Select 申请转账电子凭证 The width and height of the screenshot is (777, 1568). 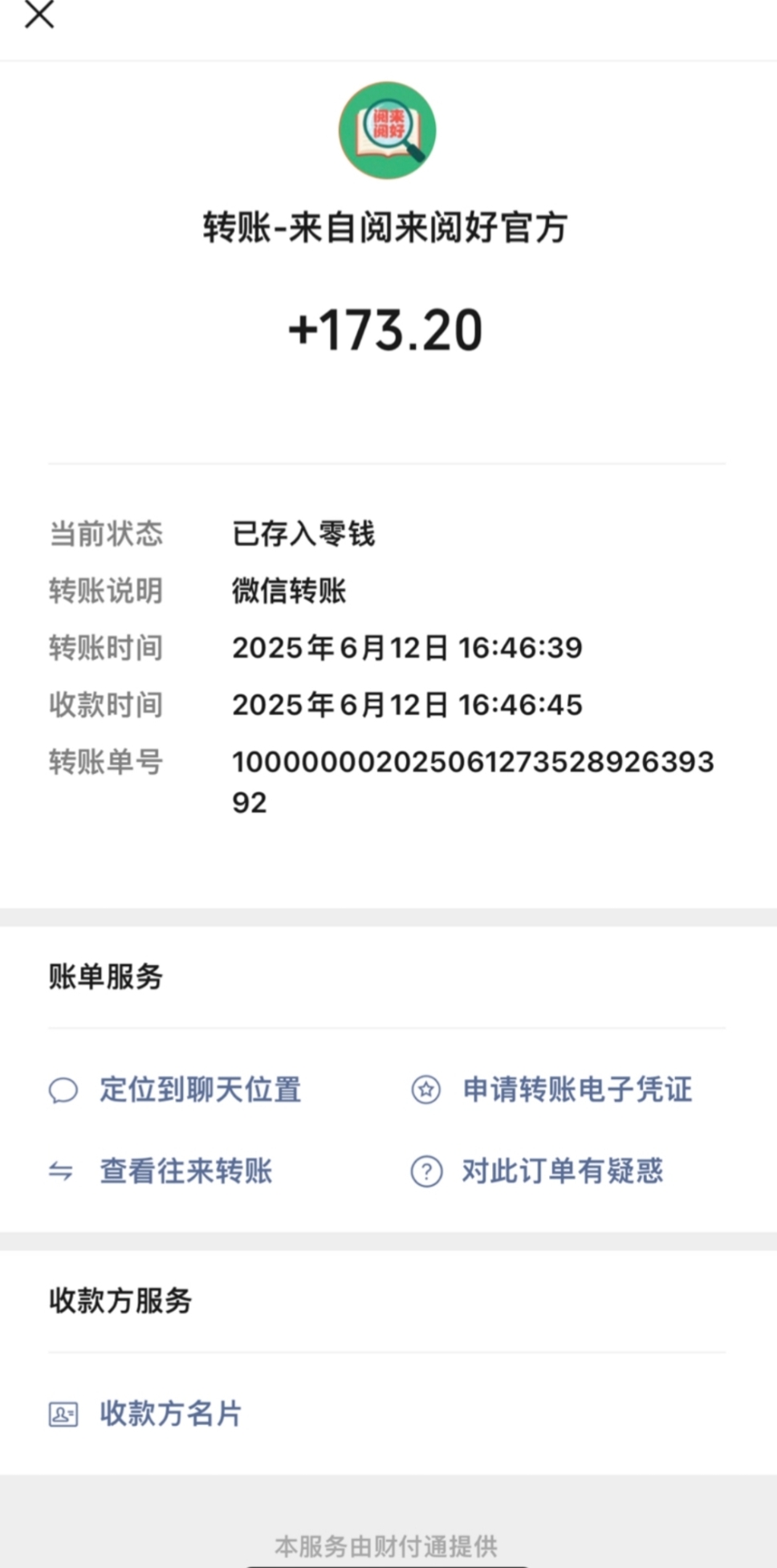click(551, 1089)
